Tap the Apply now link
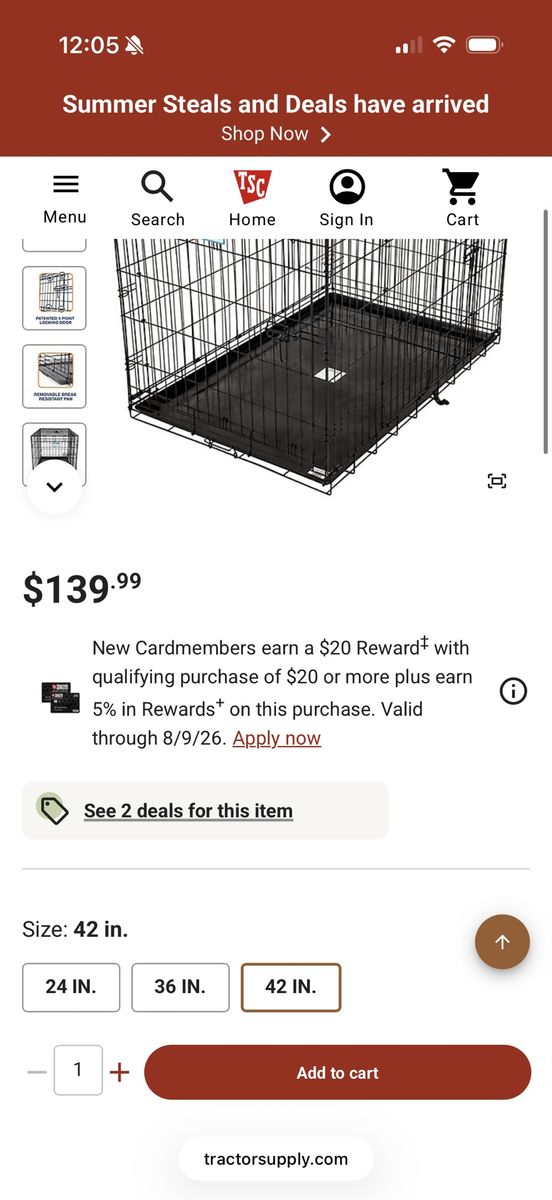Image resolution: width=552 pixels, height=1200 pixels. (277, 738)
